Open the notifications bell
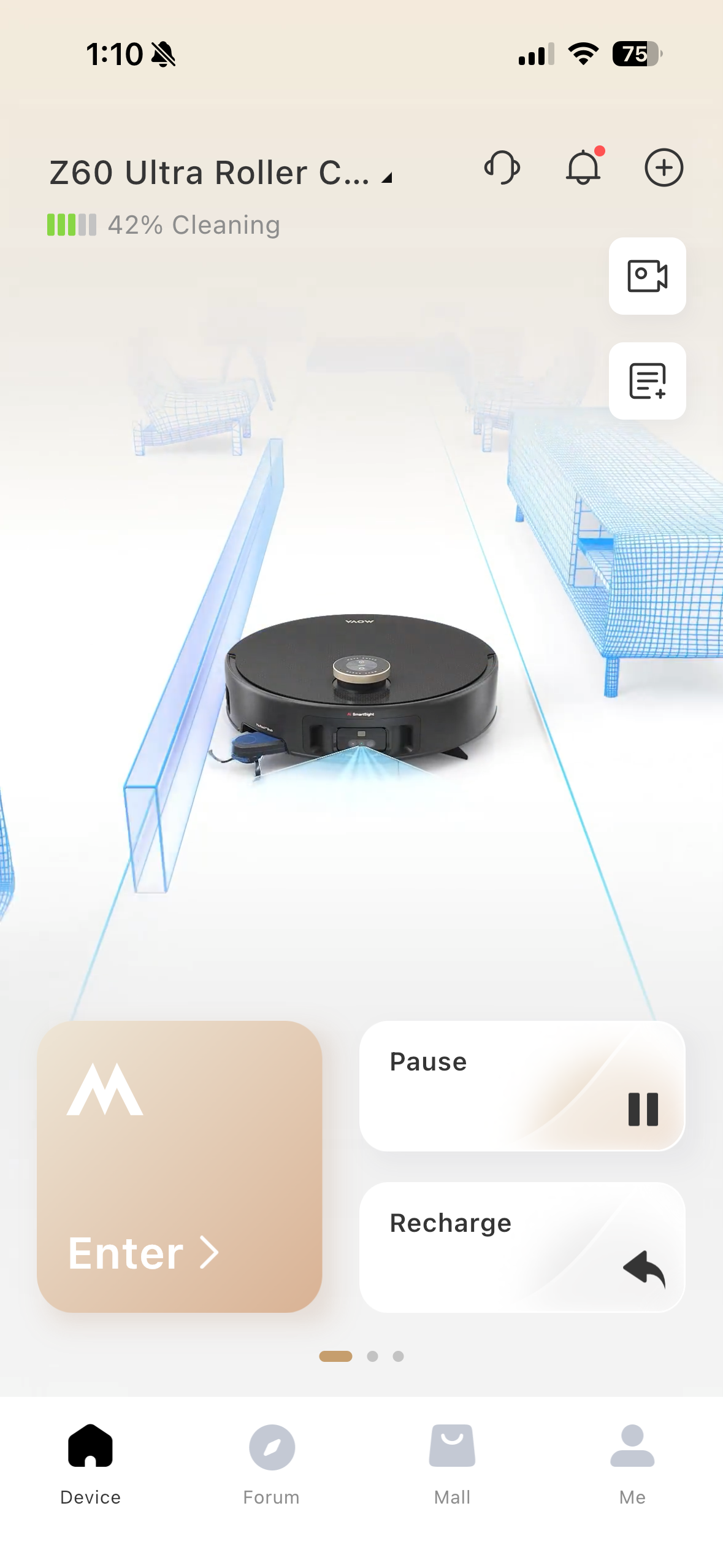Screen dimensions: 723x1568 pyautogui.click(x=583, y=167)
